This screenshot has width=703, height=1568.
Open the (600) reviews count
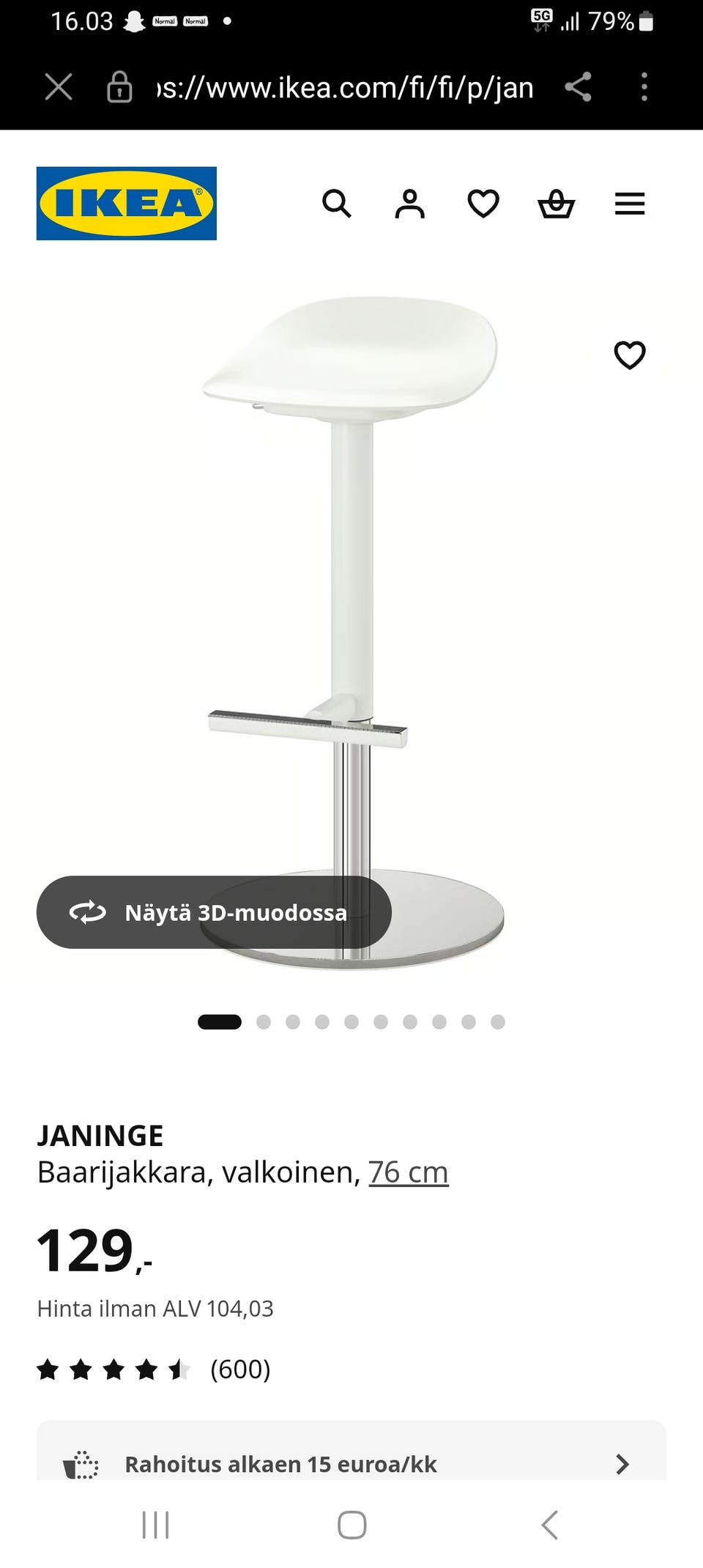pyautogui.click(x=239, y=1367)
